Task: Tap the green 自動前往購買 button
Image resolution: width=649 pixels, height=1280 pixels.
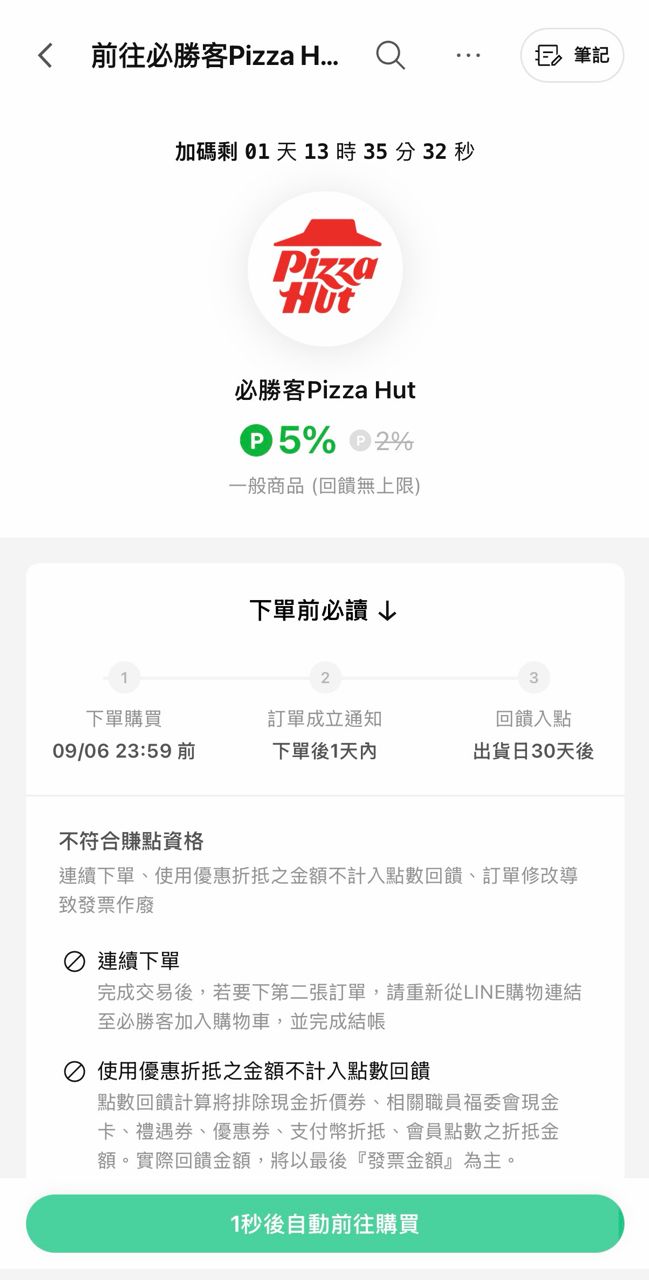Action: click(x=325, y=1223)
